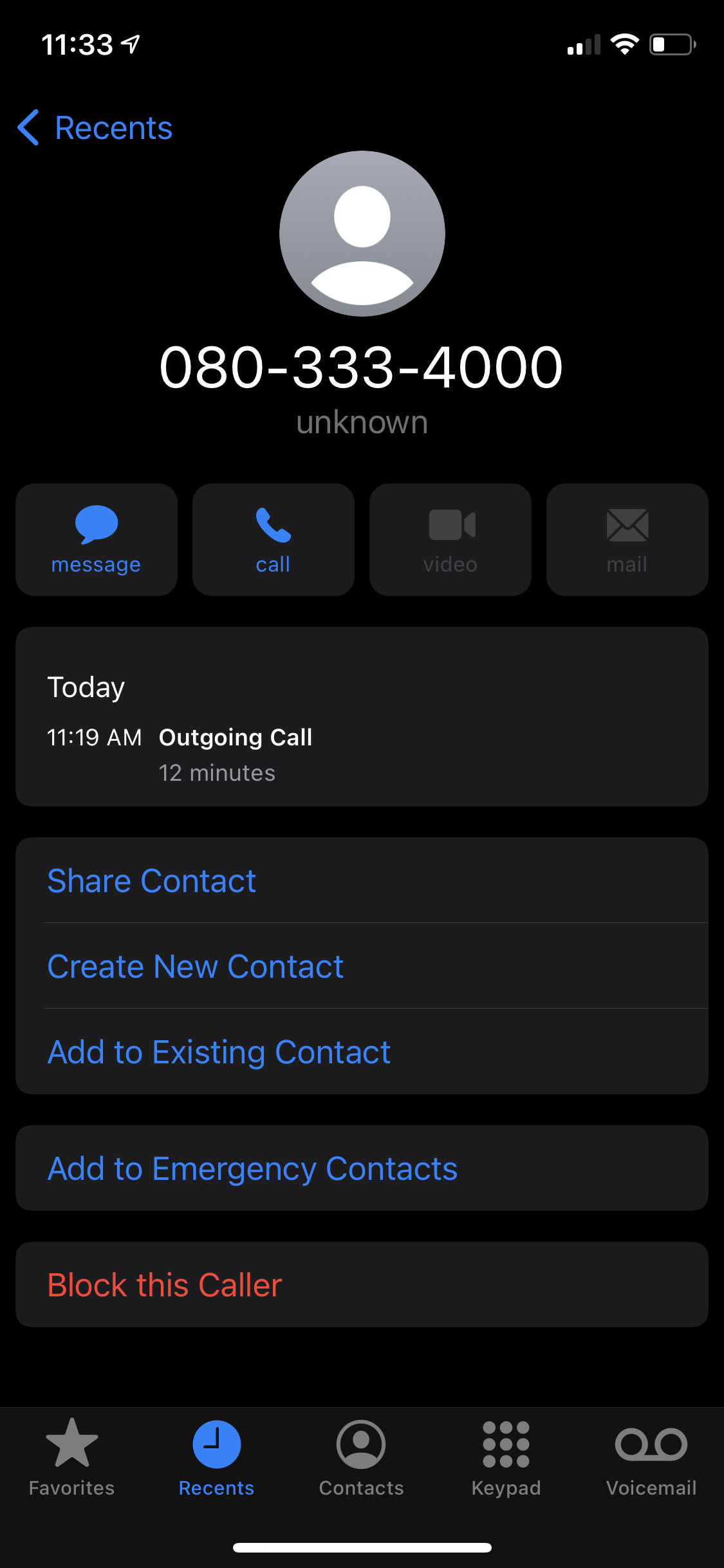The width and height of the screenshot is (724, 1568).
Task: Choose Add to Existing Contact
Action: coord(219,1052)
